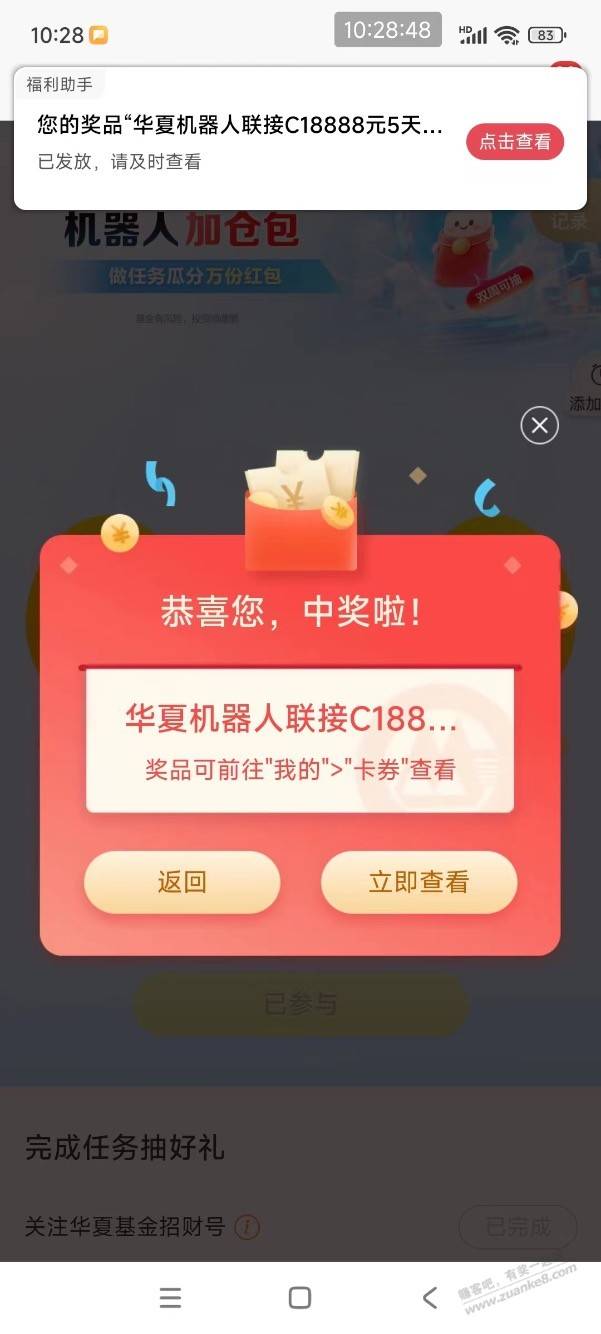Viewport: 601px width, 1334px height.
Task: Tap the system back button
Action: [x=430, y=1298]
